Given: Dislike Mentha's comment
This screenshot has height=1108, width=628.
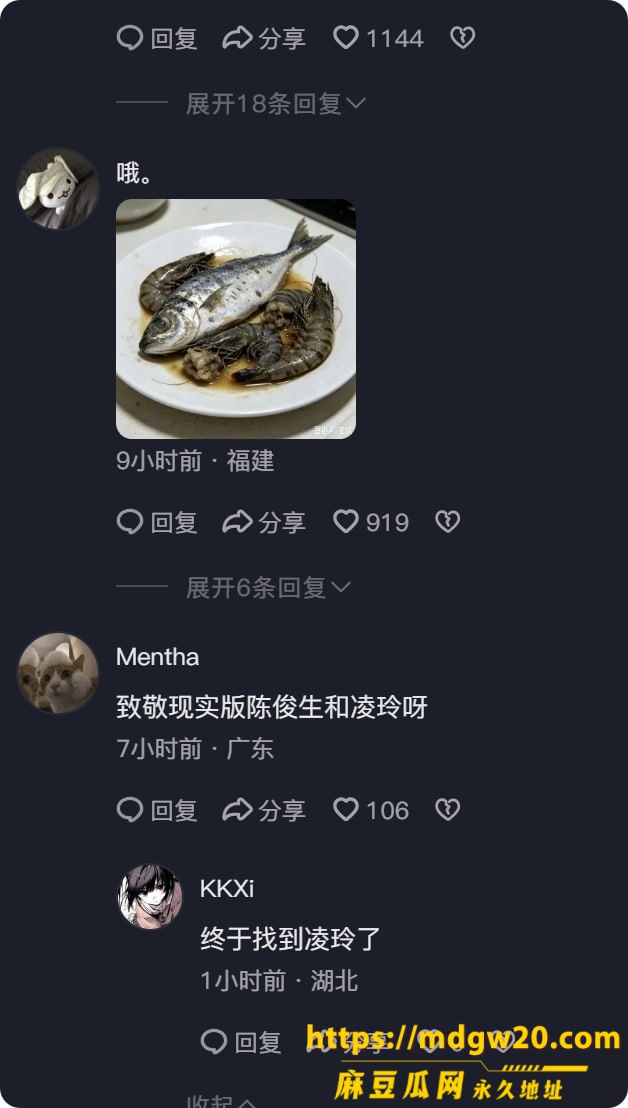Looking at the screenshot, I should 447,810.
